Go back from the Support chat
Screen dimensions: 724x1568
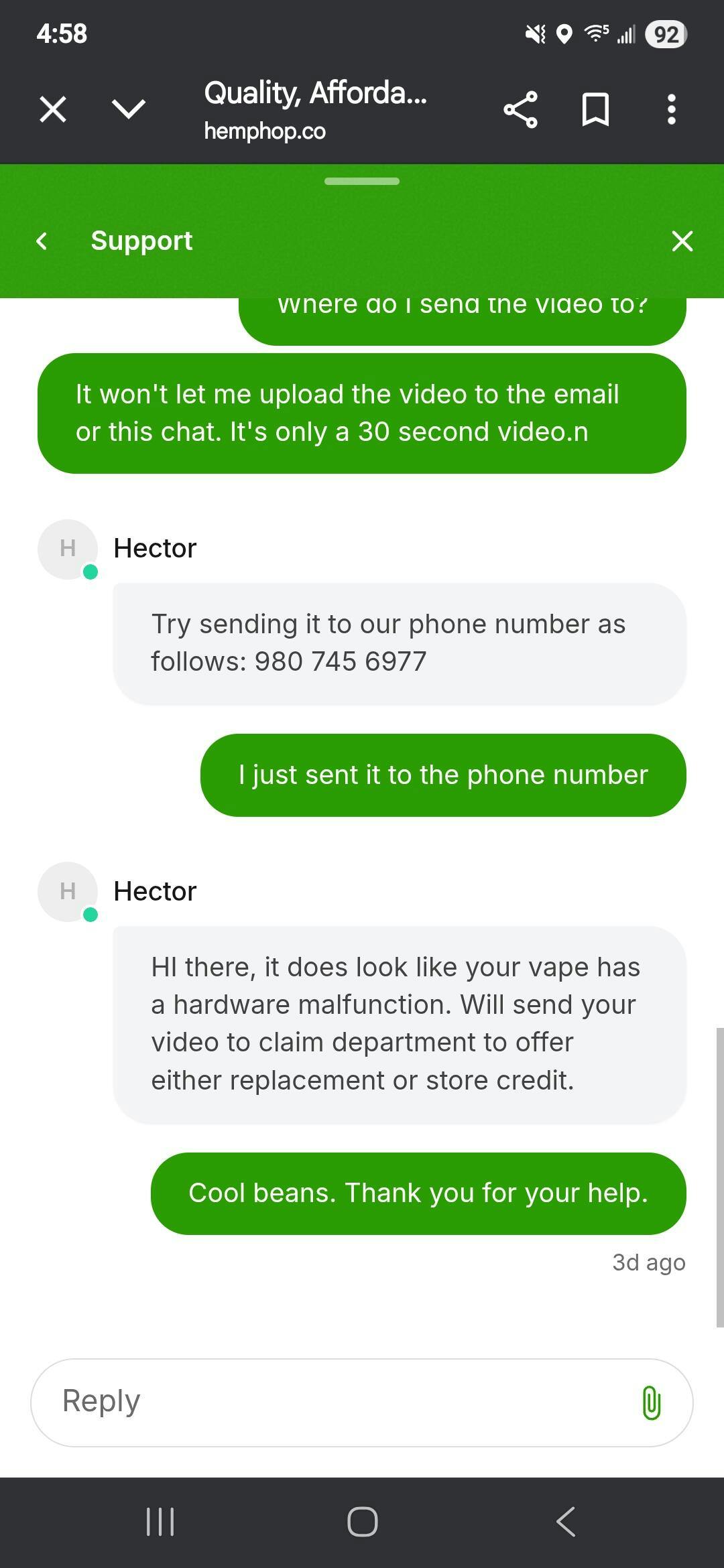pyautogui.click(x=42, y=241)
